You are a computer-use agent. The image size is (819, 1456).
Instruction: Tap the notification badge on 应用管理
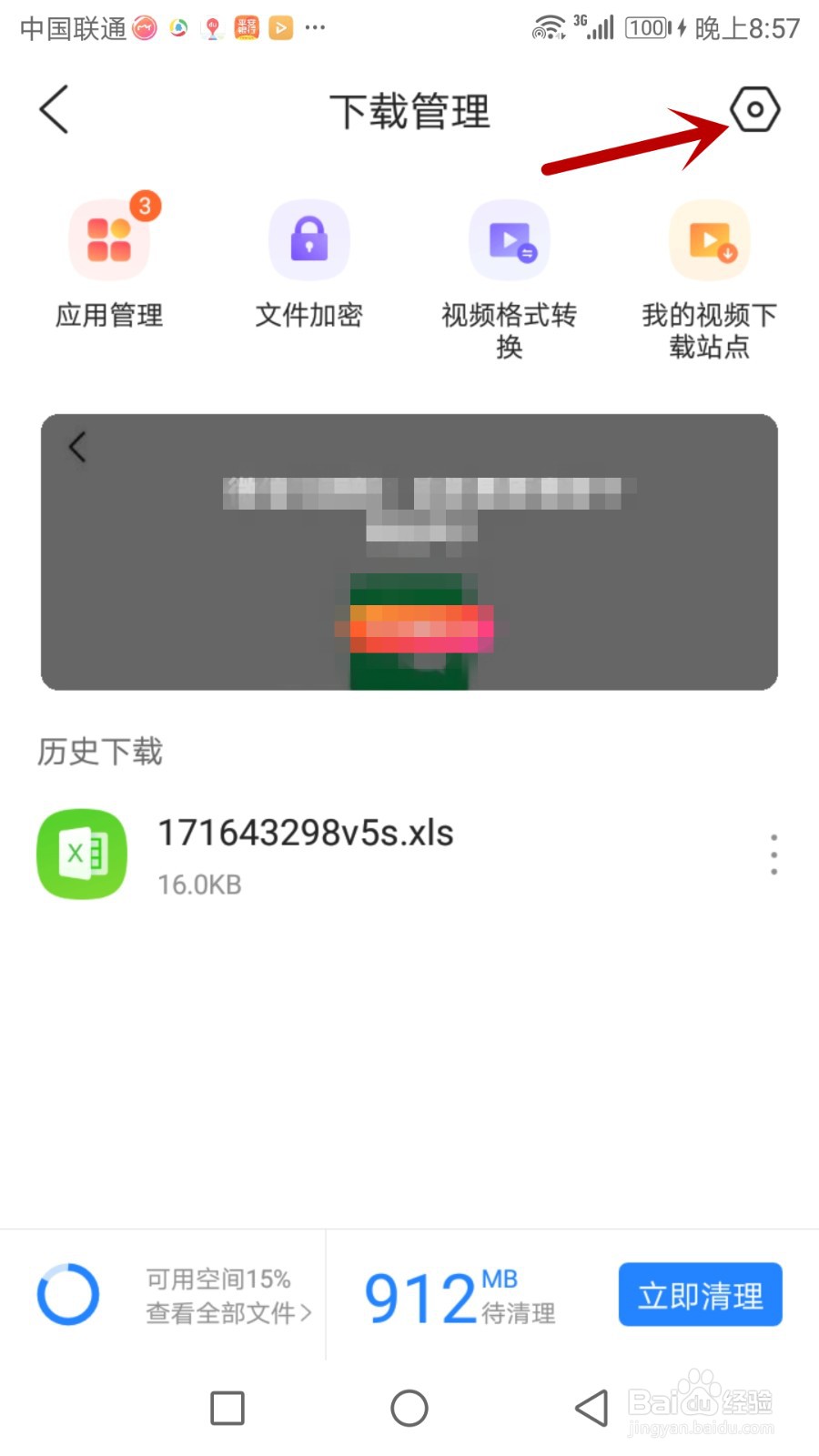144,207
